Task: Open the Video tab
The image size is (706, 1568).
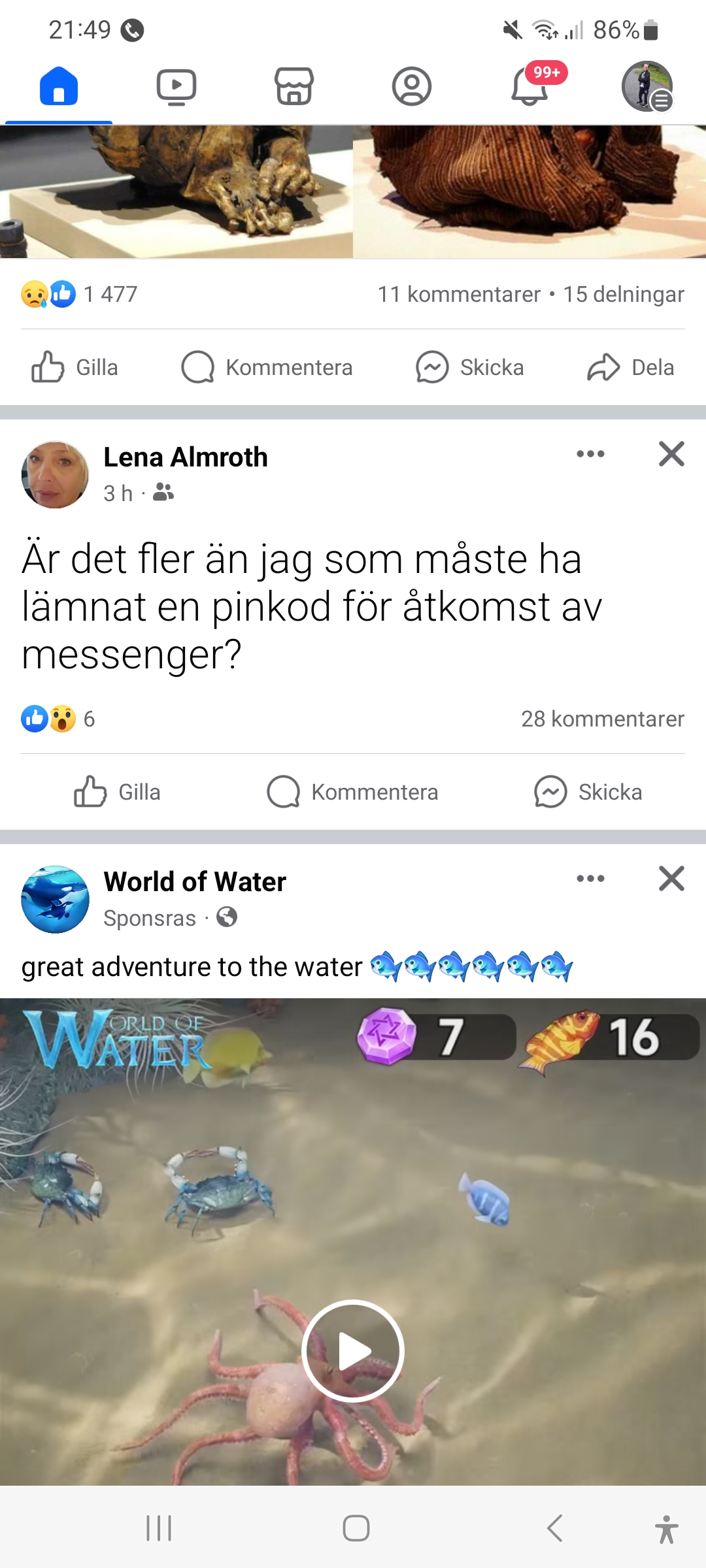Action: pyautogui.click(x=176, y=86)
